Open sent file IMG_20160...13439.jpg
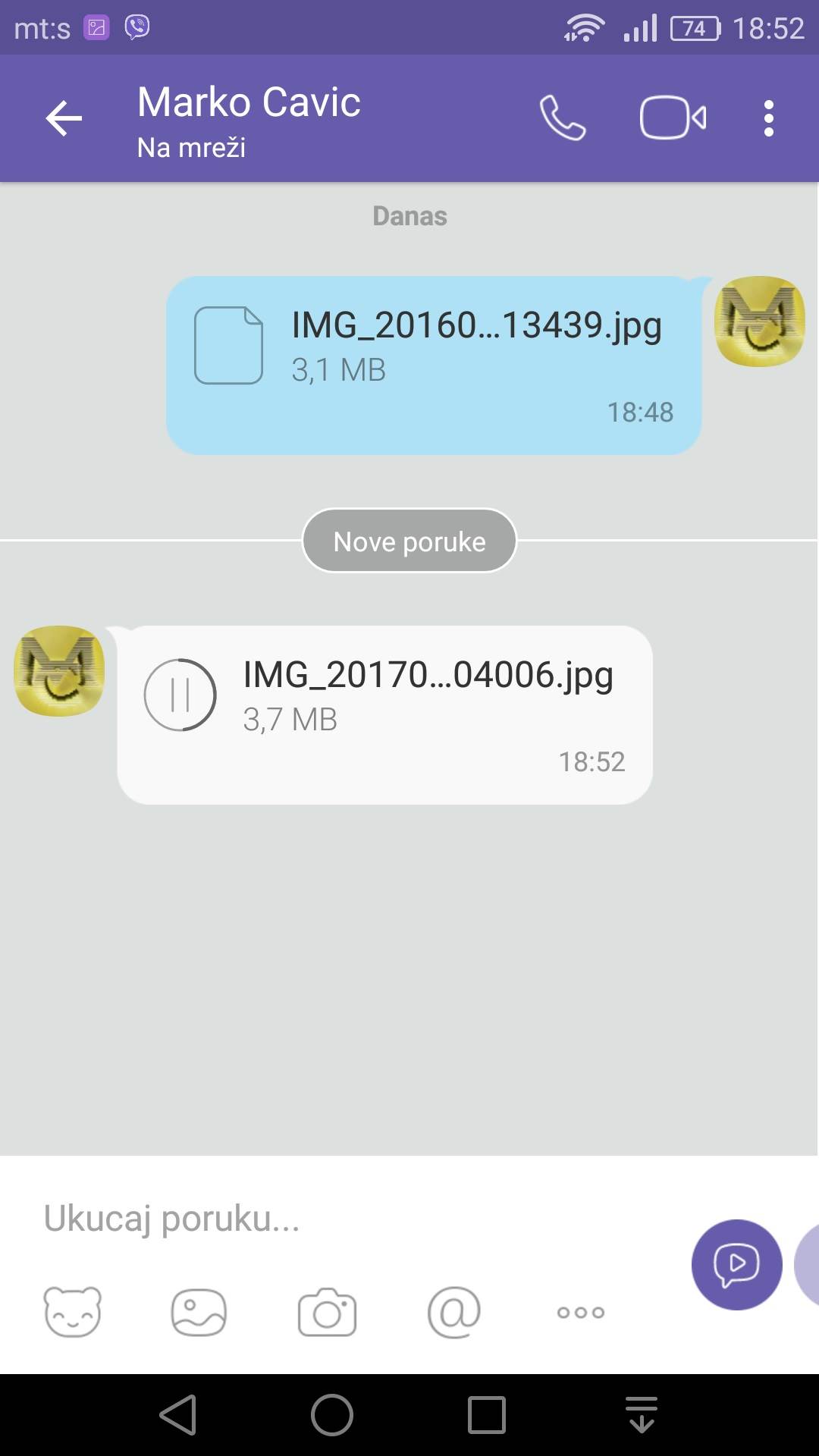Screen dimensions: 819x1456 433,366
